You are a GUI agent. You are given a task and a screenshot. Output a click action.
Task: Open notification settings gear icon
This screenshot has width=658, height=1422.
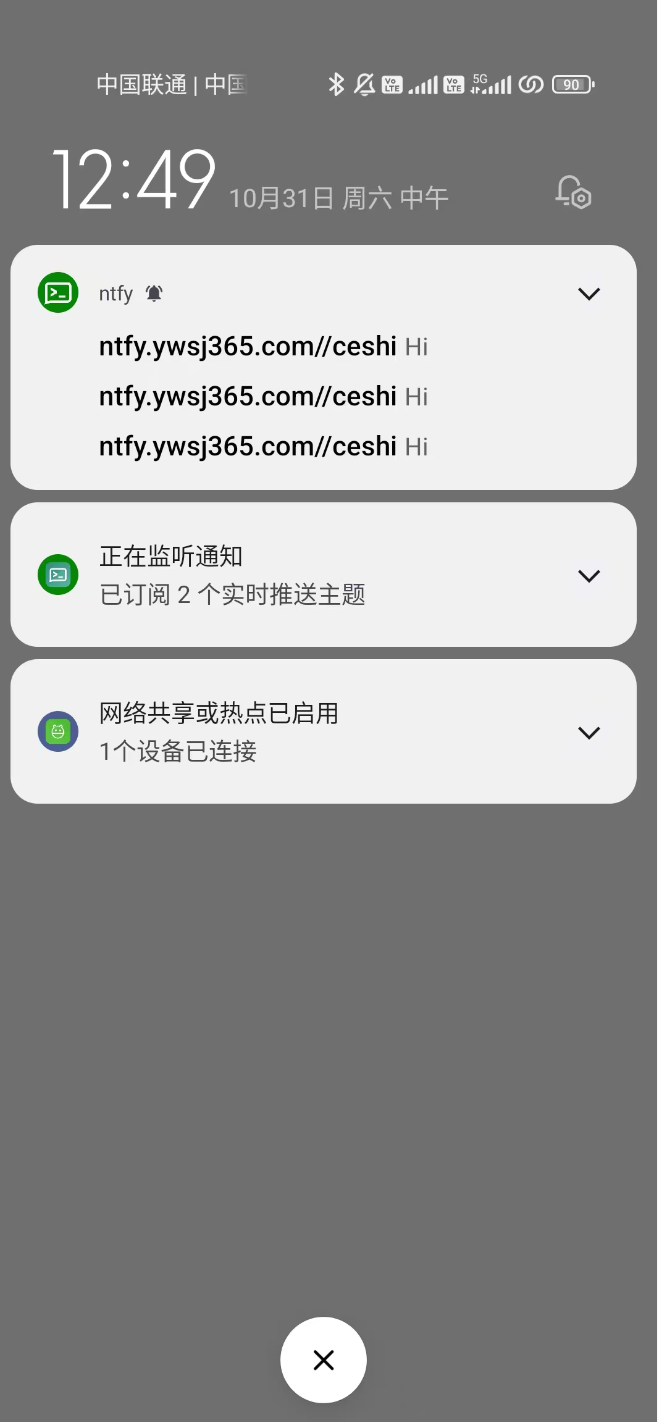pos(573,191)
